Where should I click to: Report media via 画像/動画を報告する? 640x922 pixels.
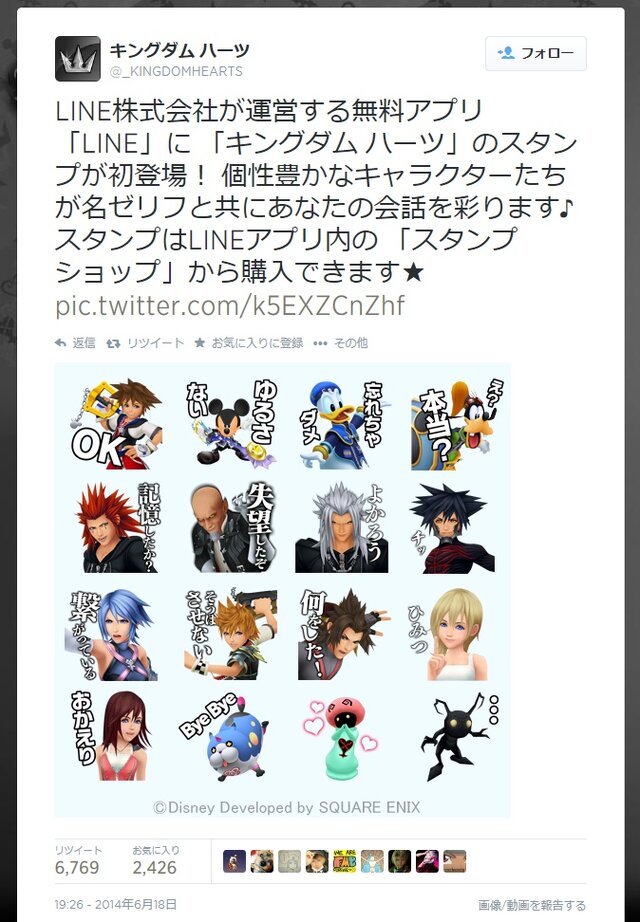[x=531, y=905]
